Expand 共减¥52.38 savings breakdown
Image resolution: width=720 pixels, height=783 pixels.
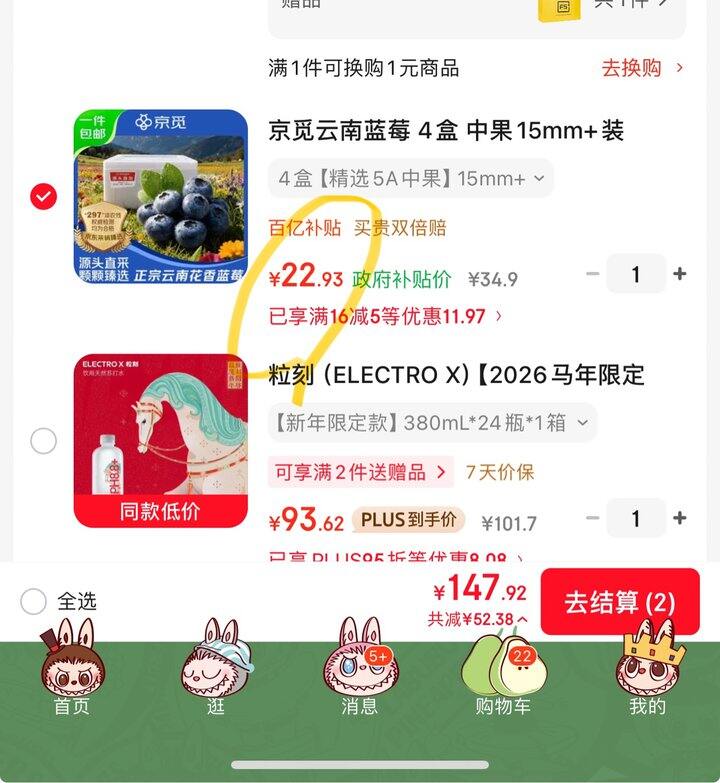click(x=478, y=619)
